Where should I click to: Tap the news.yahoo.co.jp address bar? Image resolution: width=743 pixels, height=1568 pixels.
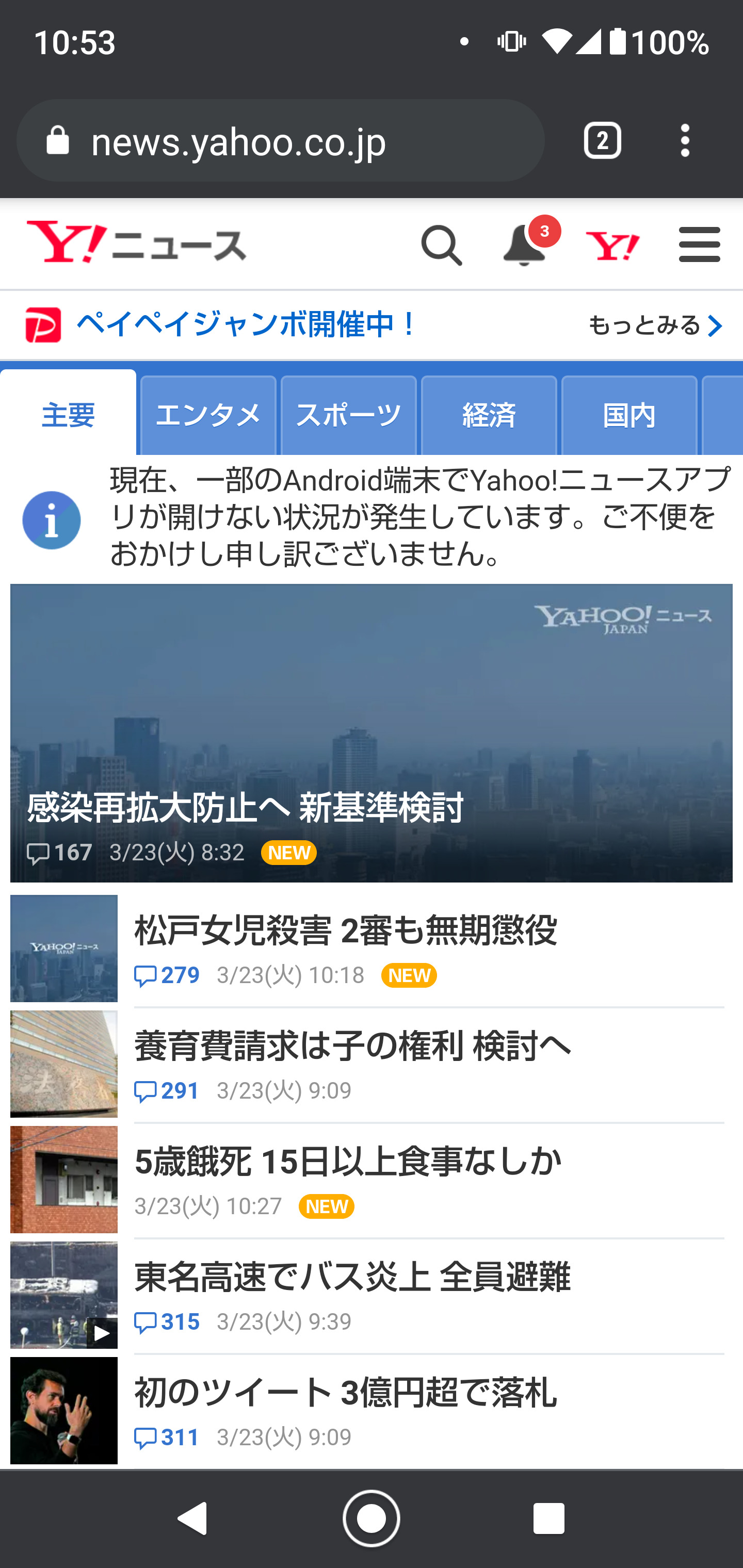280,141
